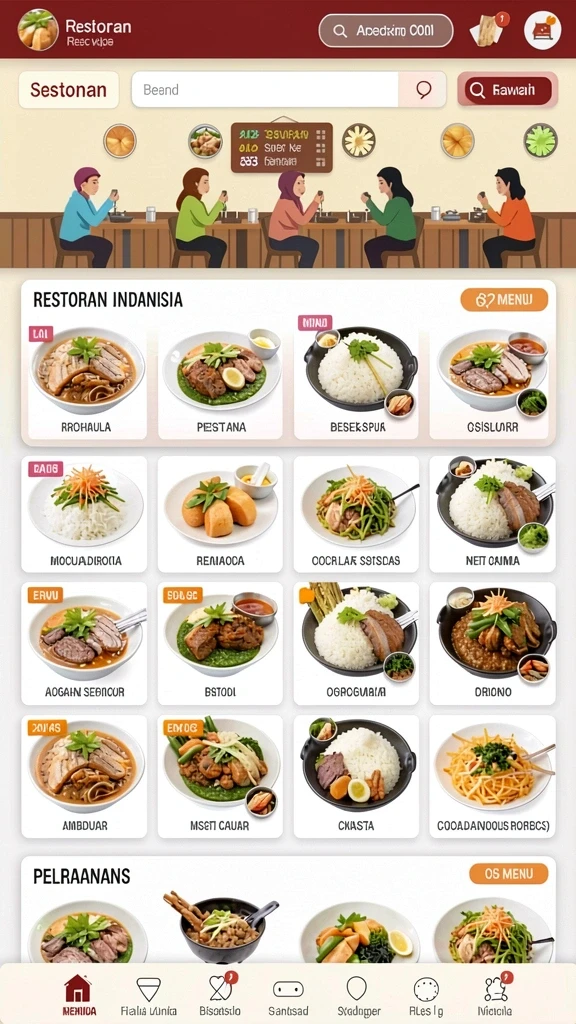
Task: Go to the home tab in the bottom bar
Action: click(x=78, y=994)
